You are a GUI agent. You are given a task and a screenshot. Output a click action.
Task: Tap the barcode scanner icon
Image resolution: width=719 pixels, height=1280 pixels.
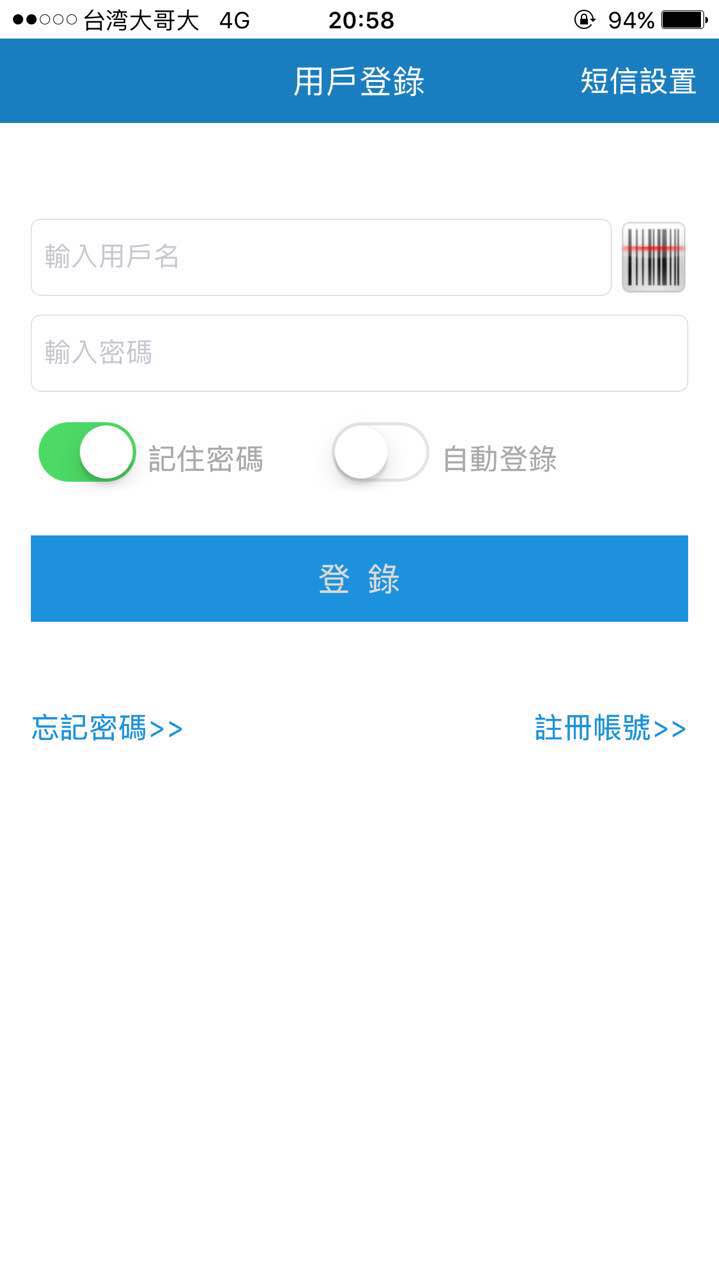(653, 257)
